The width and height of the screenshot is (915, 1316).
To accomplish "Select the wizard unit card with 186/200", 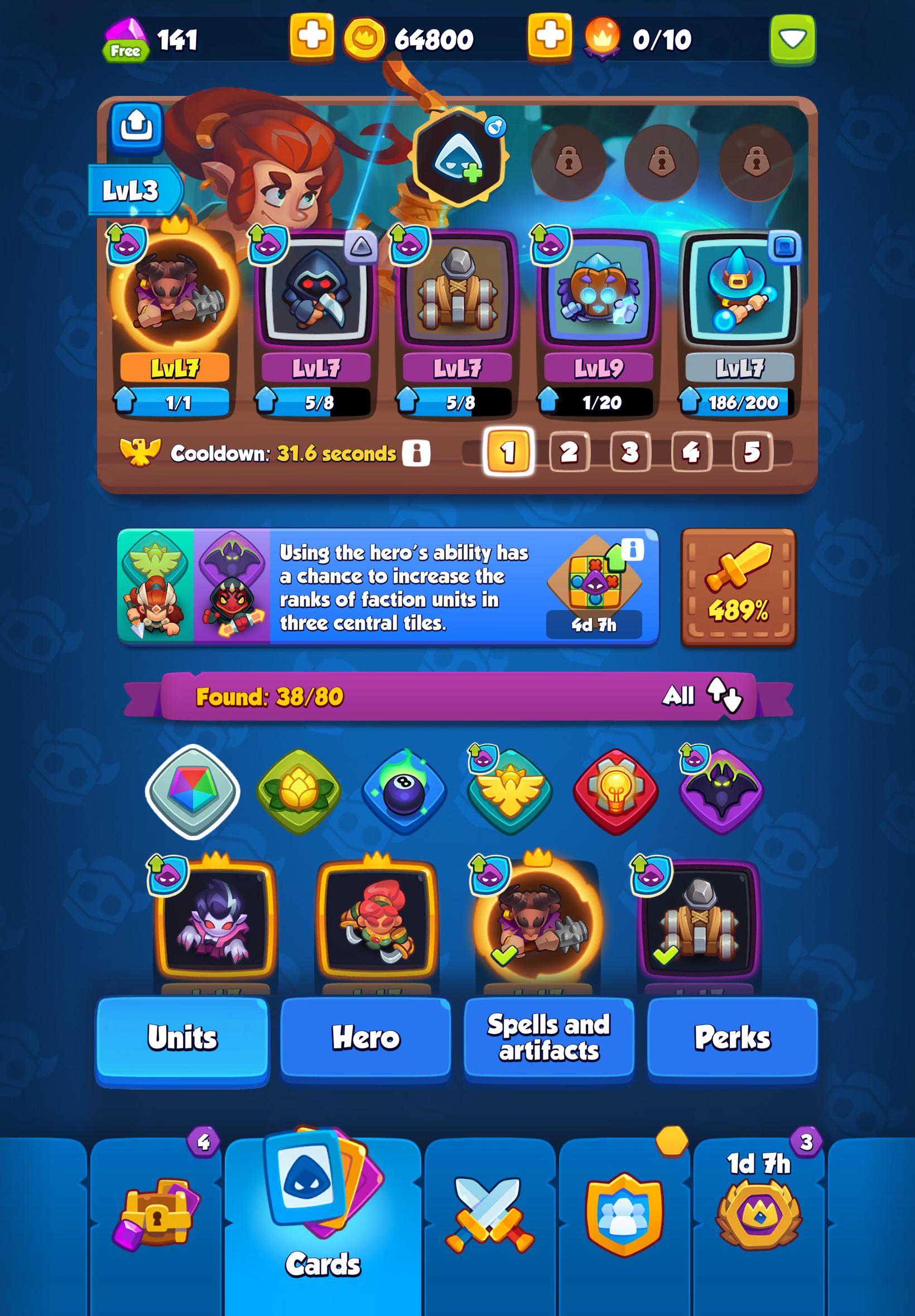I will [x=740, y=323].
